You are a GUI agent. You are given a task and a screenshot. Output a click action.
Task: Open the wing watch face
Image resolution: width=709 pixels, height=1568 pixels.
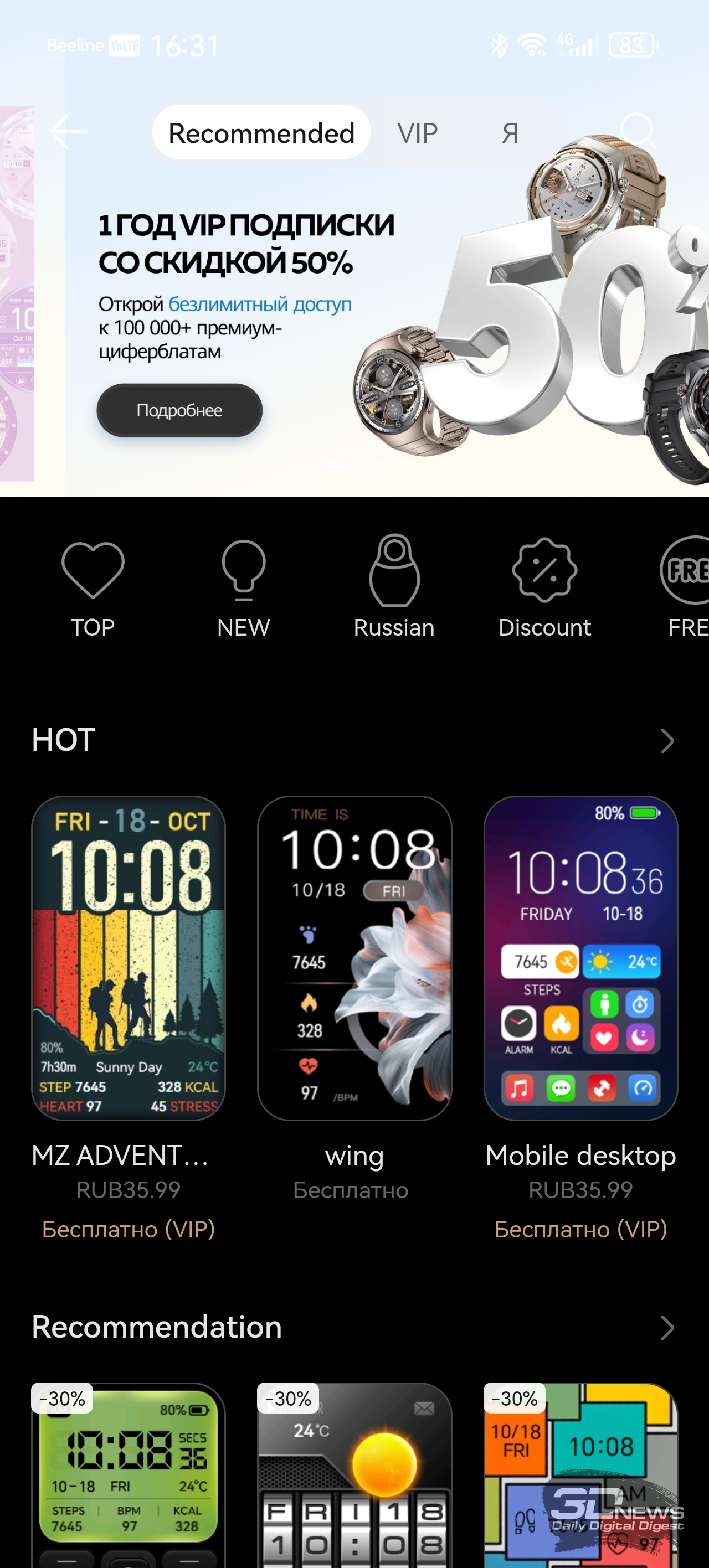click(x=354, y=958)
